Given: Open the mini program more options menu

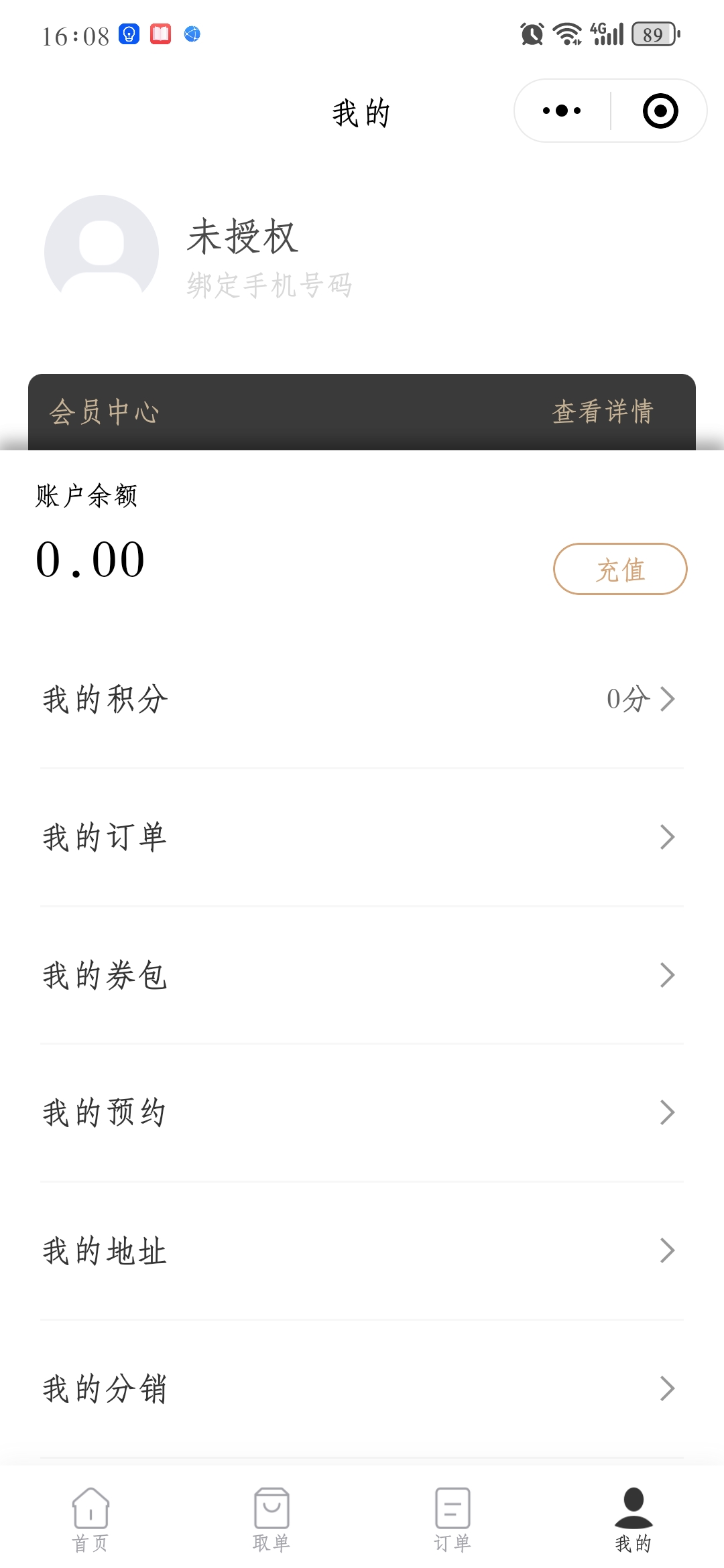Looking at the screenshot, I should pyautogui.click(x=562, y=111).
